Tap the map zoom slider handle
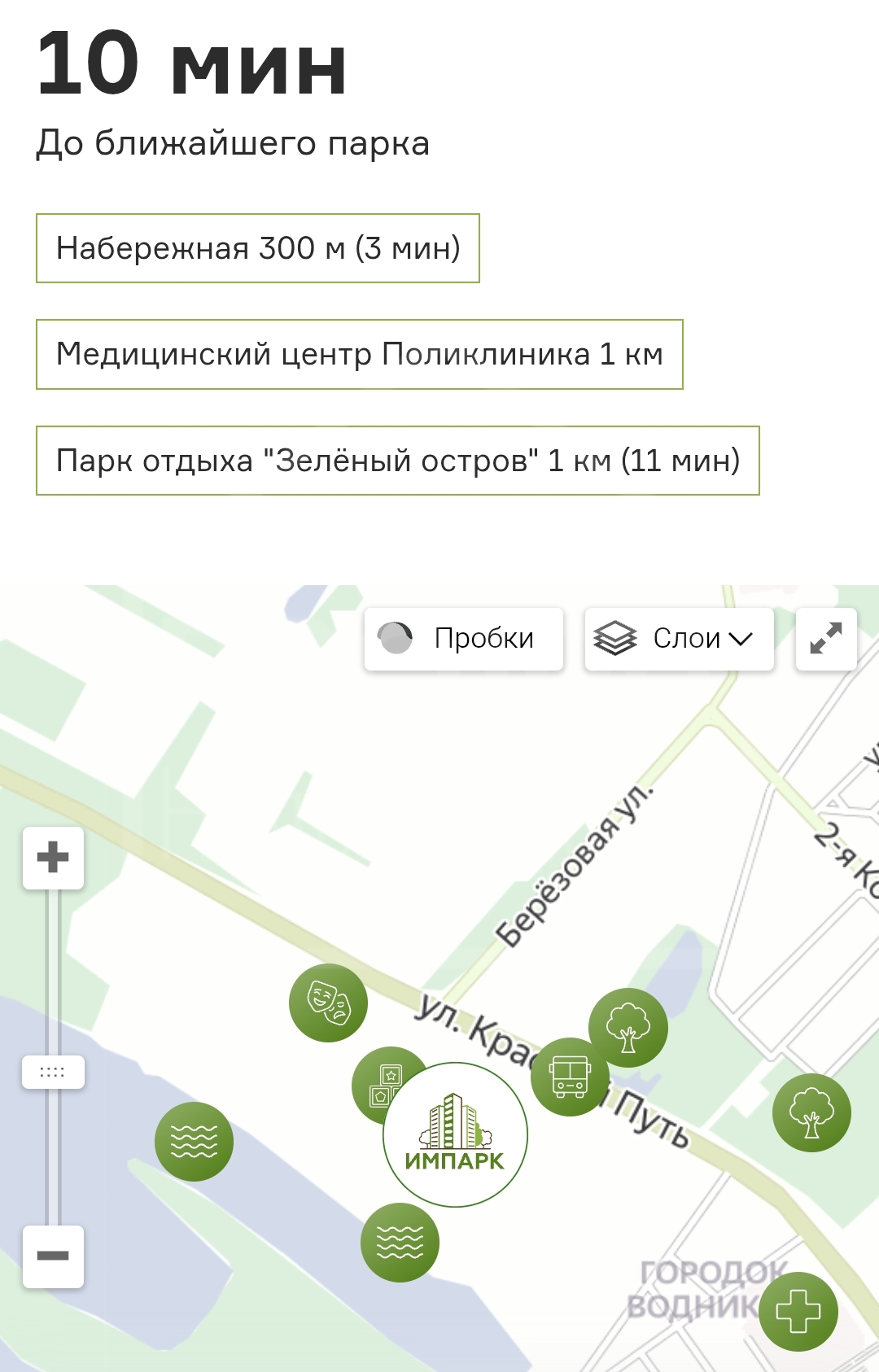The width and height of the screenshot is (879, 1372). [x=53, y=1072]
